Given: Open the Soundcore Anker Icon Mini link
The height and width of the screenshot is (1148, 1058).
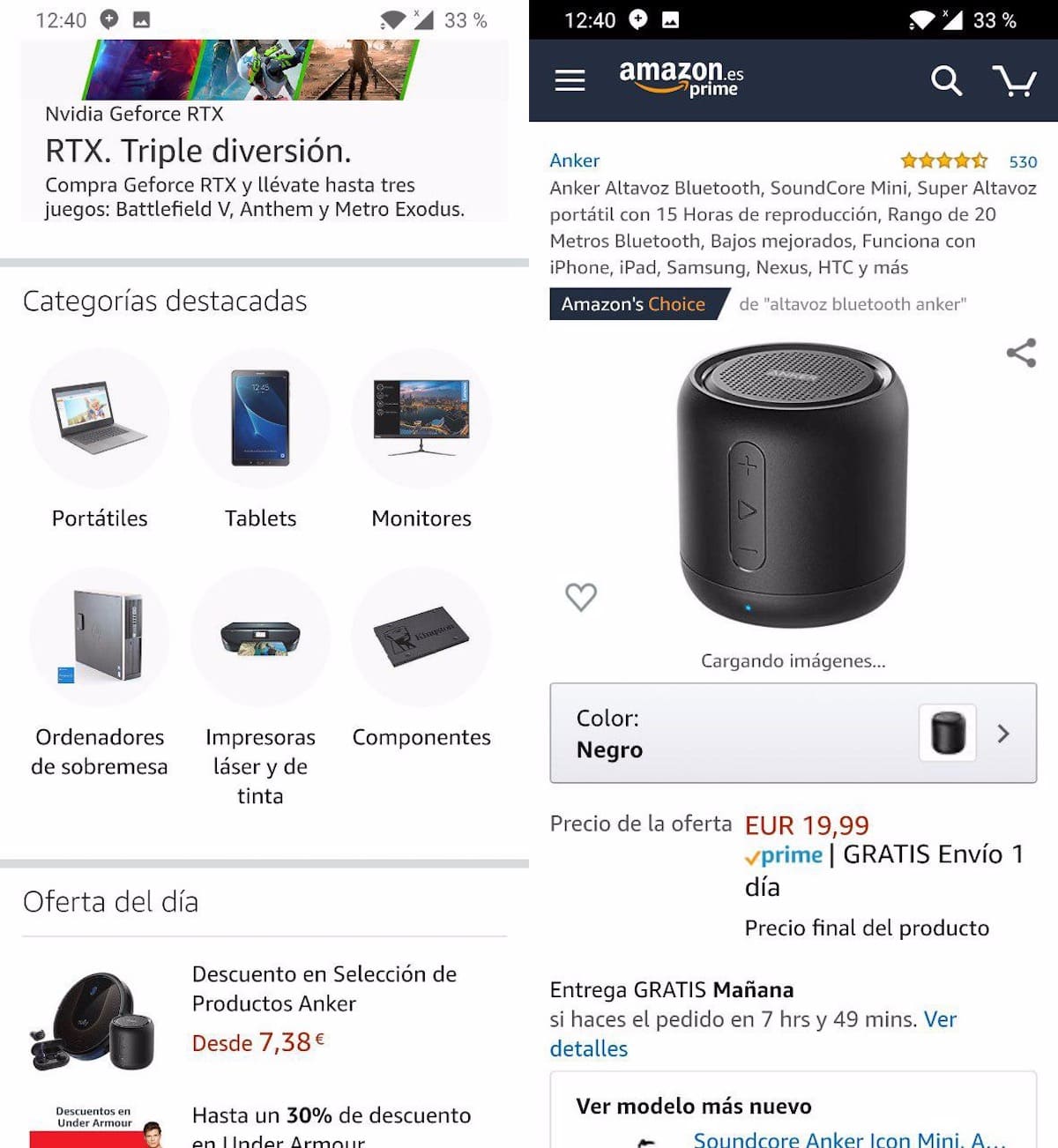Looking at the screenshot, I should (848, 1138).
